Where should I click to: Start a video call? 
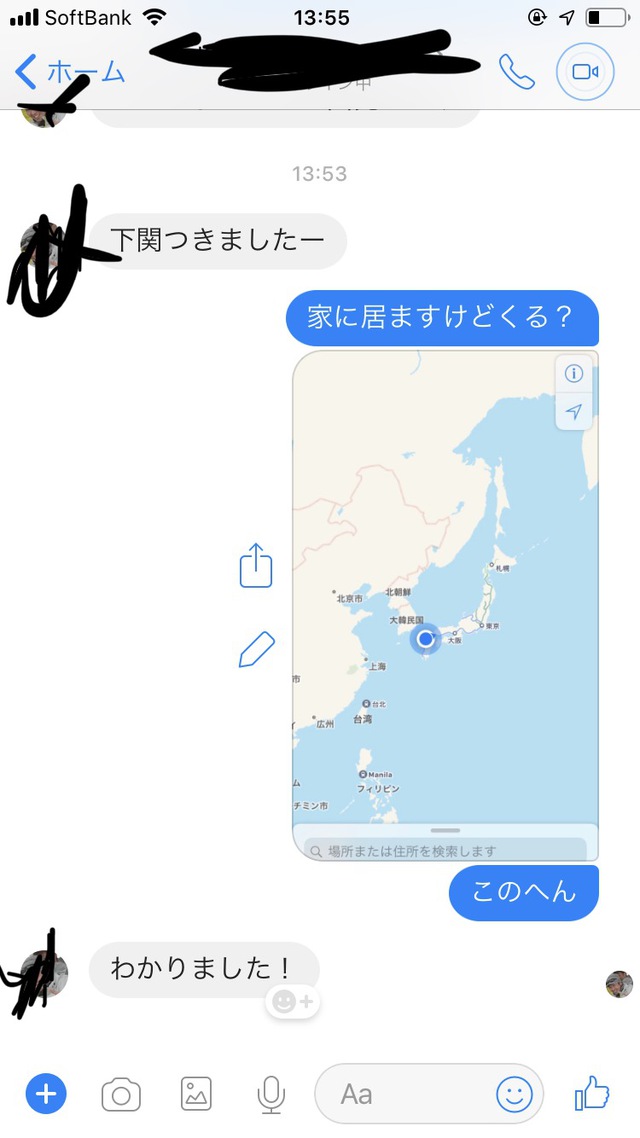click(x=585, y=72)
